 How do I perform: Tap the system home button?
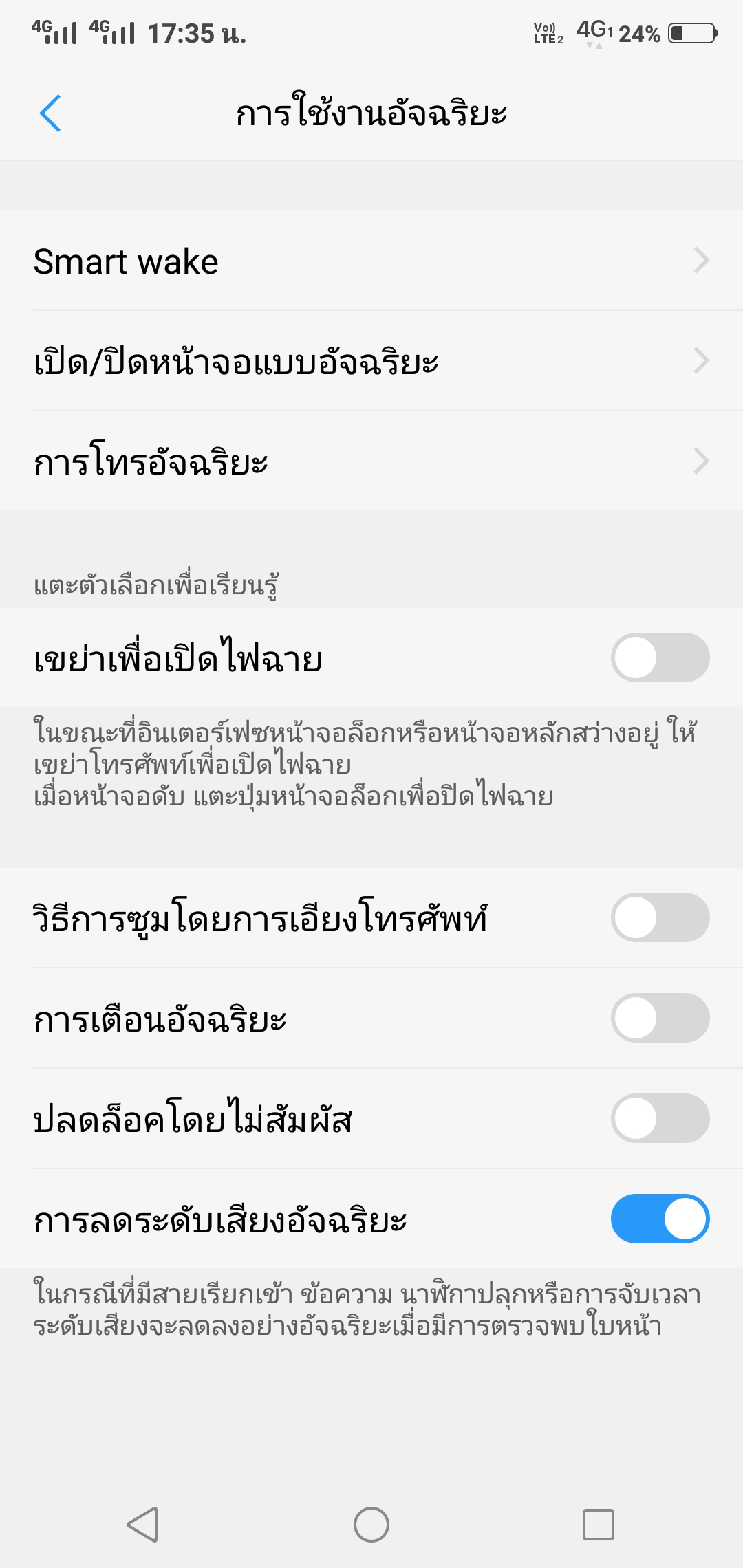(371, 1525)
